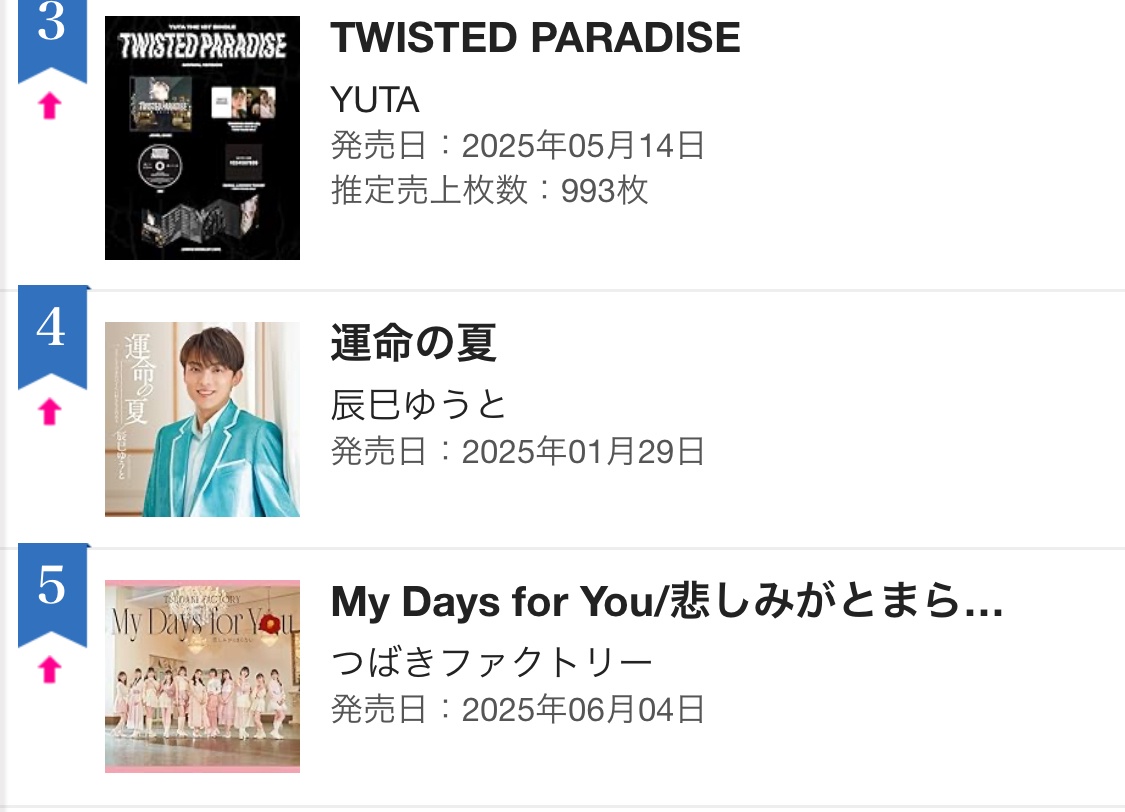Open the TWISTED PARADISE title link
Image resolution: width=1125 pixels, height=812 pixels.
point(535,38)
